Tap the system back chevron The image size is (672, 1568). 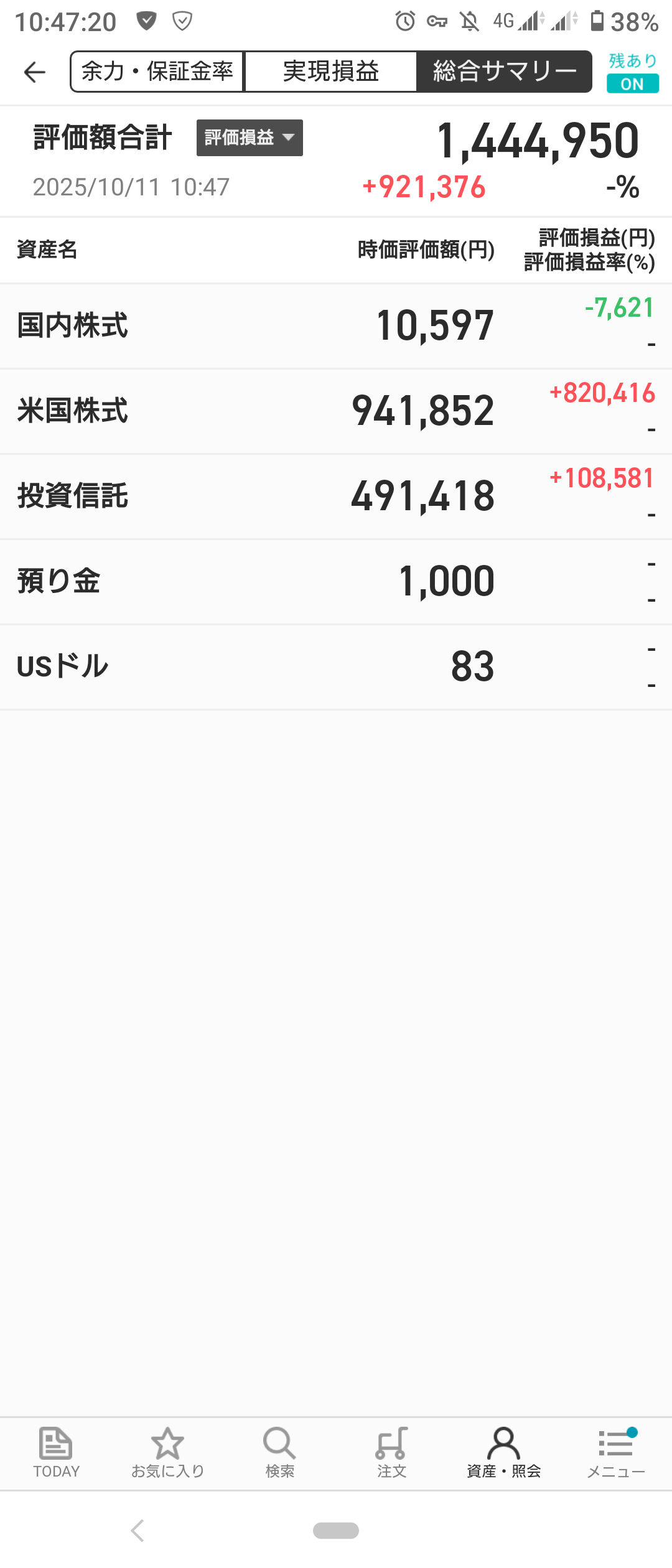[x=138, y=1530]
